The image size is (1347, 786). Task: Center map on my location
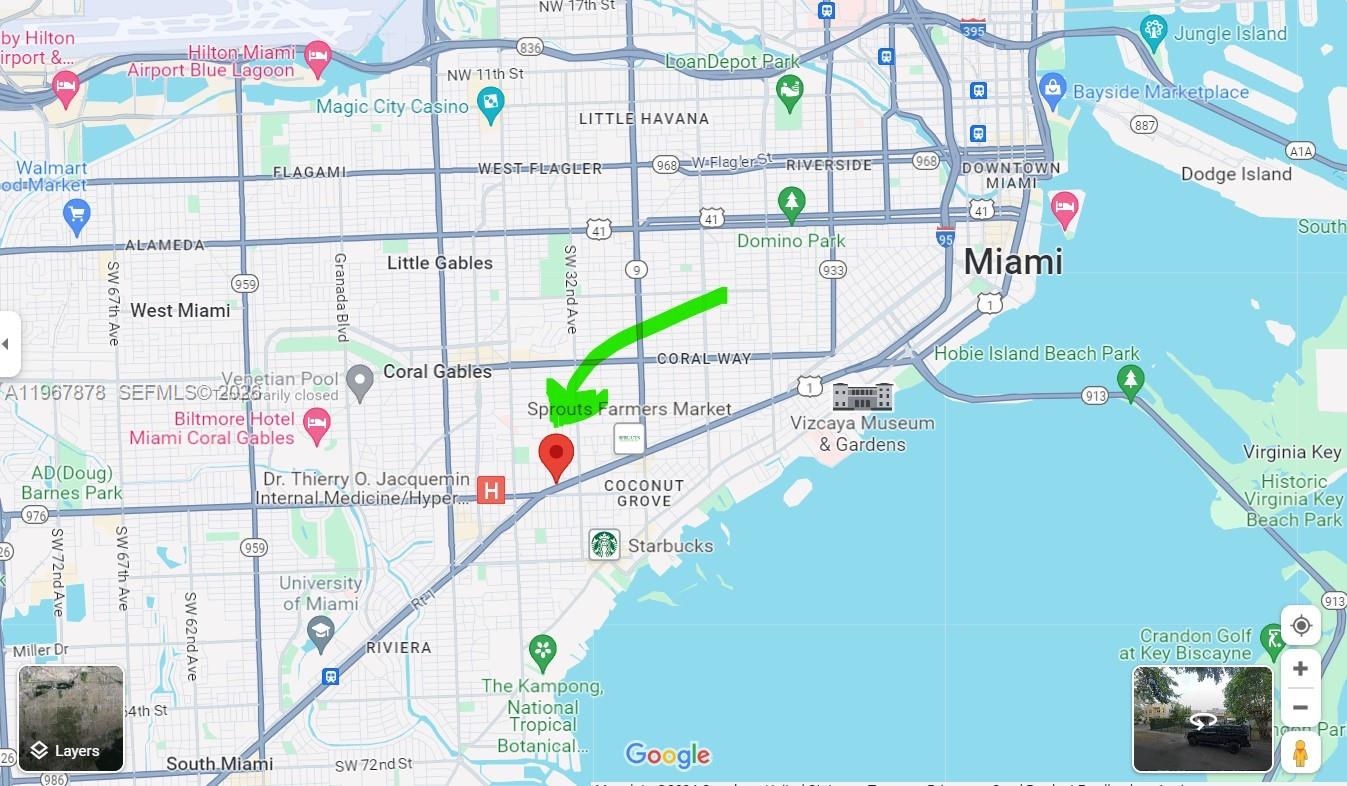click(x=1300, y=626)
